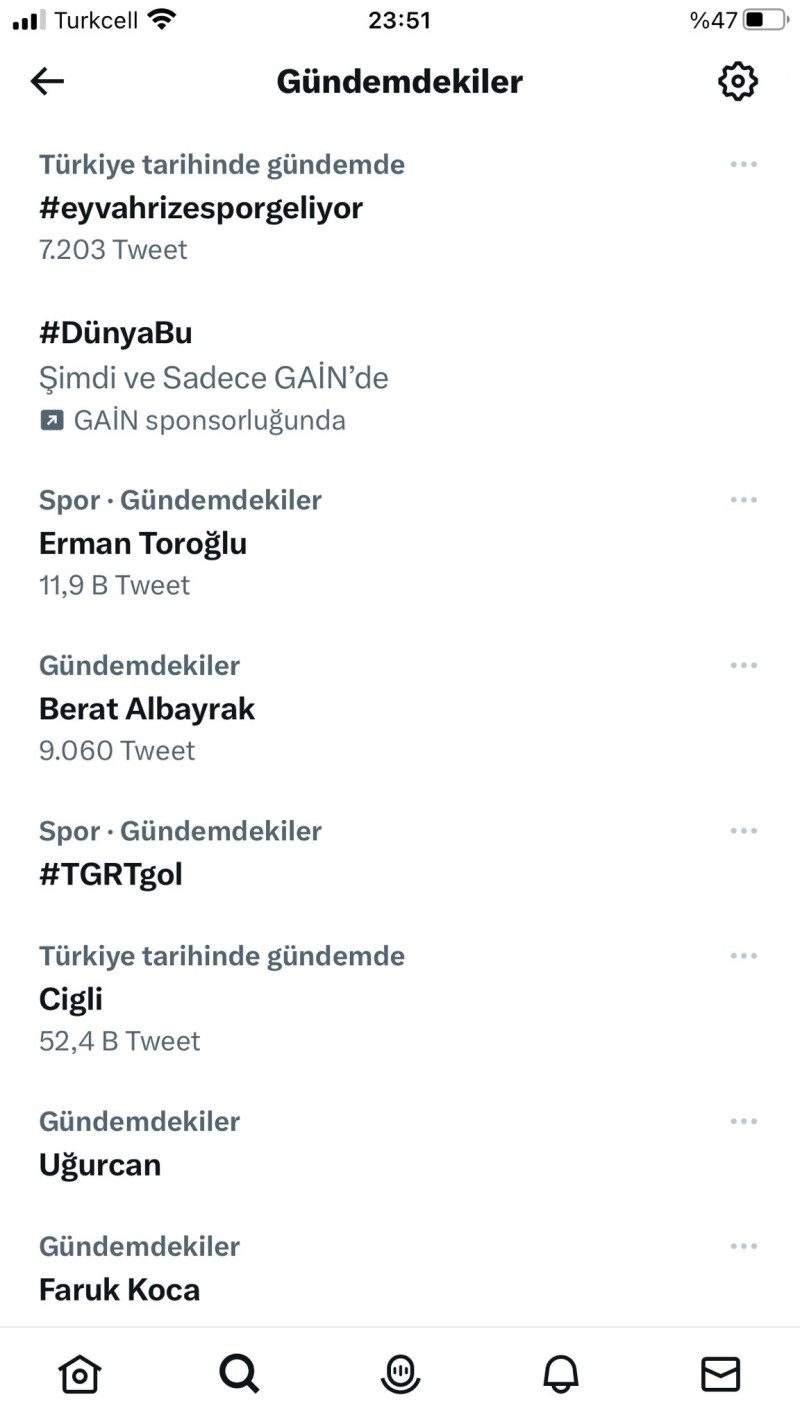Open the Uğurcan trend
This screenshot has height=1422, width=800.
pos(400,1143)
